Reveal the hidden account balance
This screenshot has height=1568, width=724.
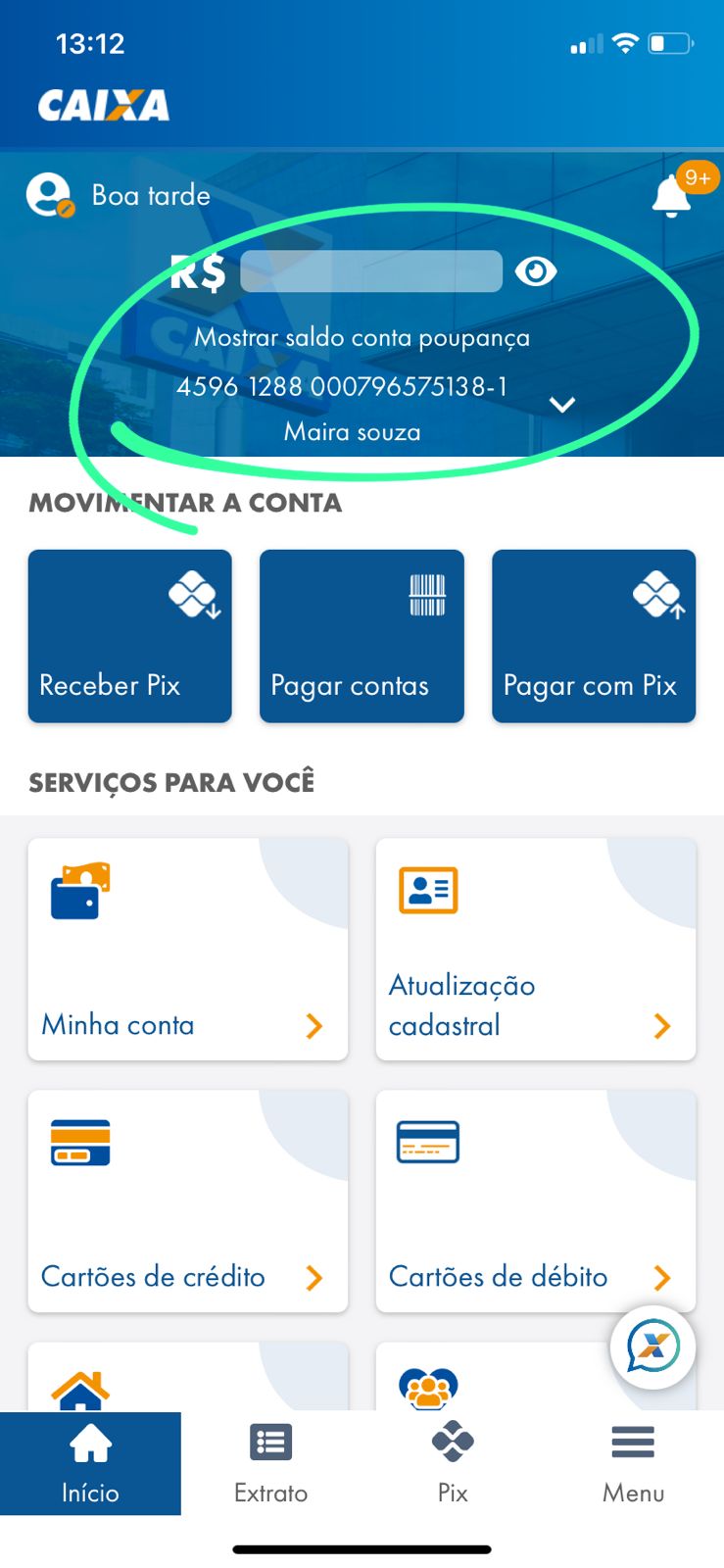(x=536, y=271)
